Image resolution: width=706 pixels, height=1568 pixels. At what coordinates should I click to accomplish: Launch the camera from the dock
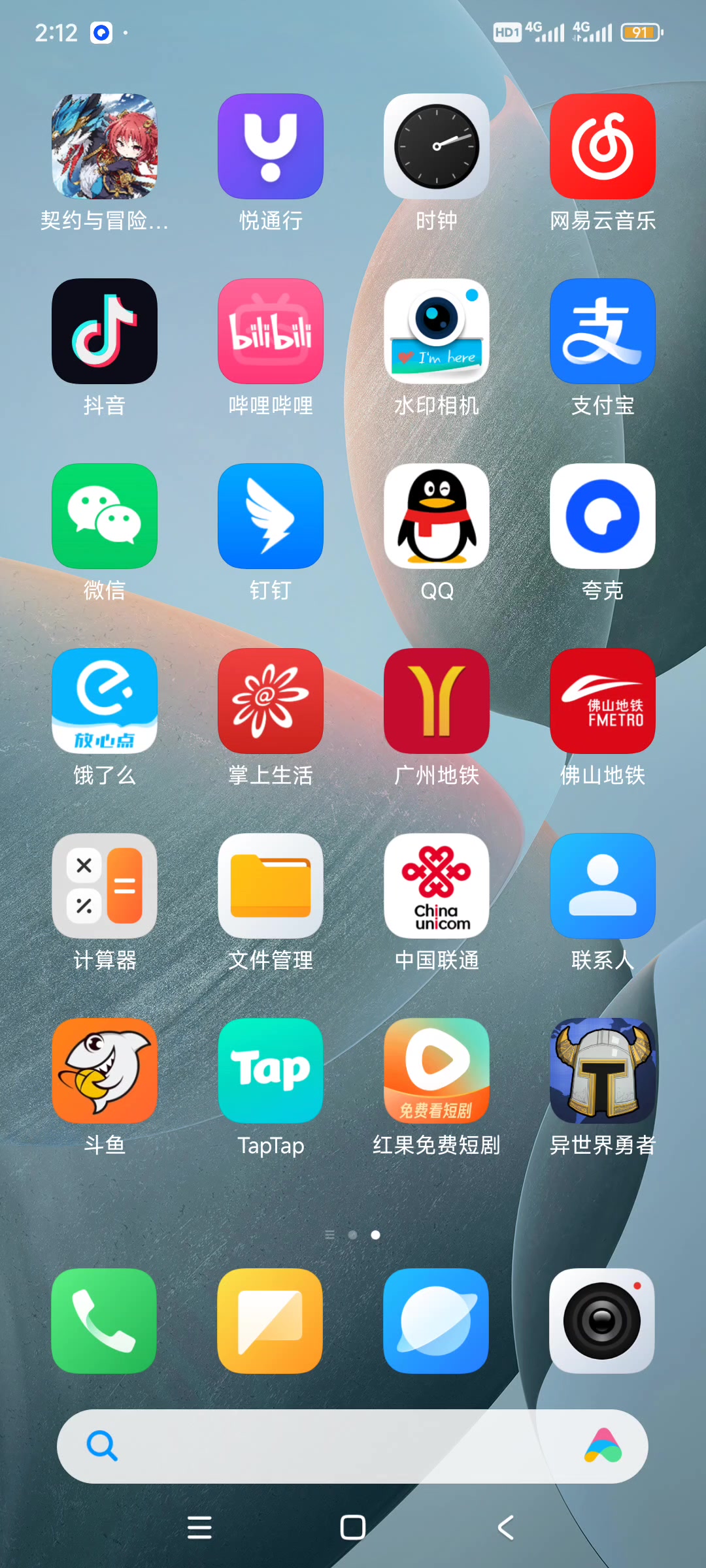pyautogui.click(x=603, y=1321)
